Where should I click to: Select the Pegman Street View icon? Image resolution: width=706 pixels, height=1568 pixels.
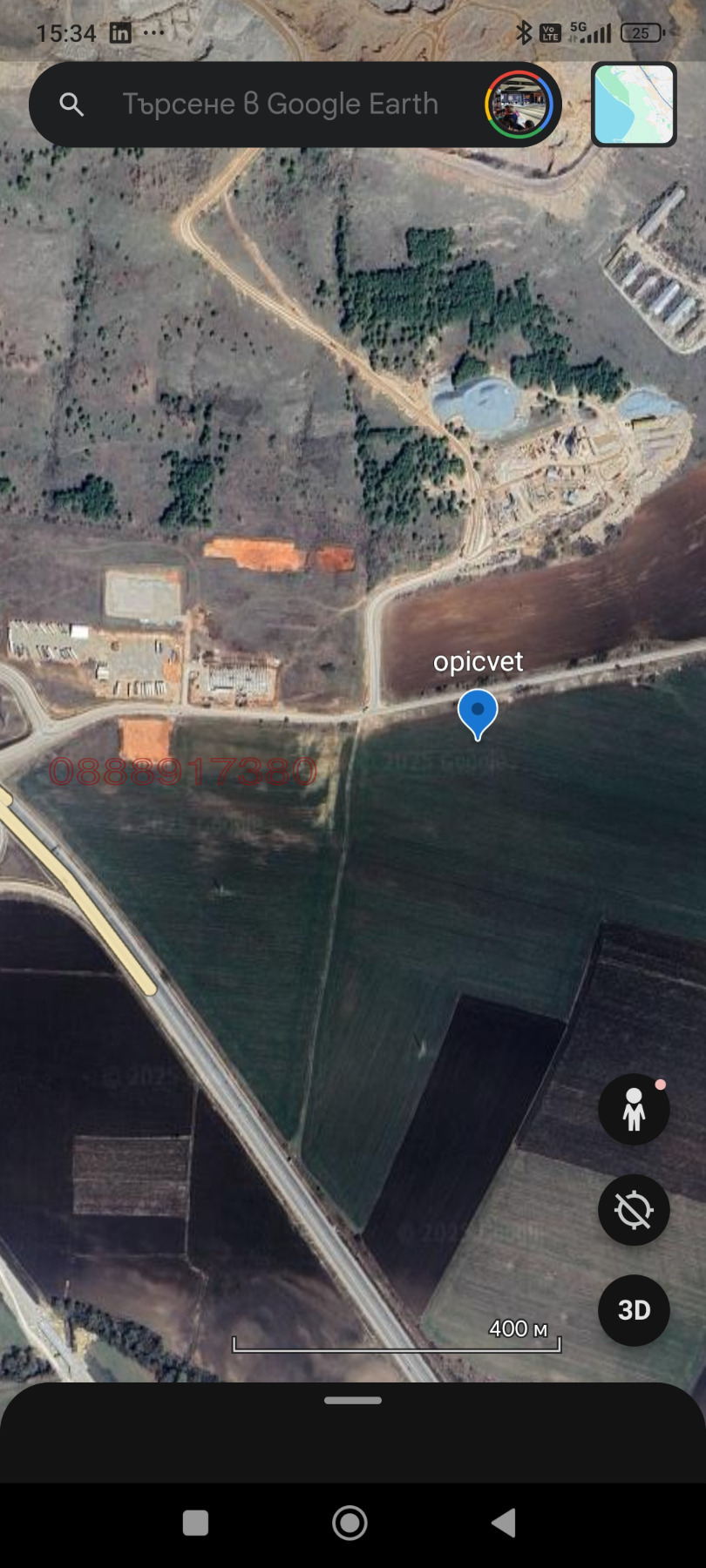634,1109
